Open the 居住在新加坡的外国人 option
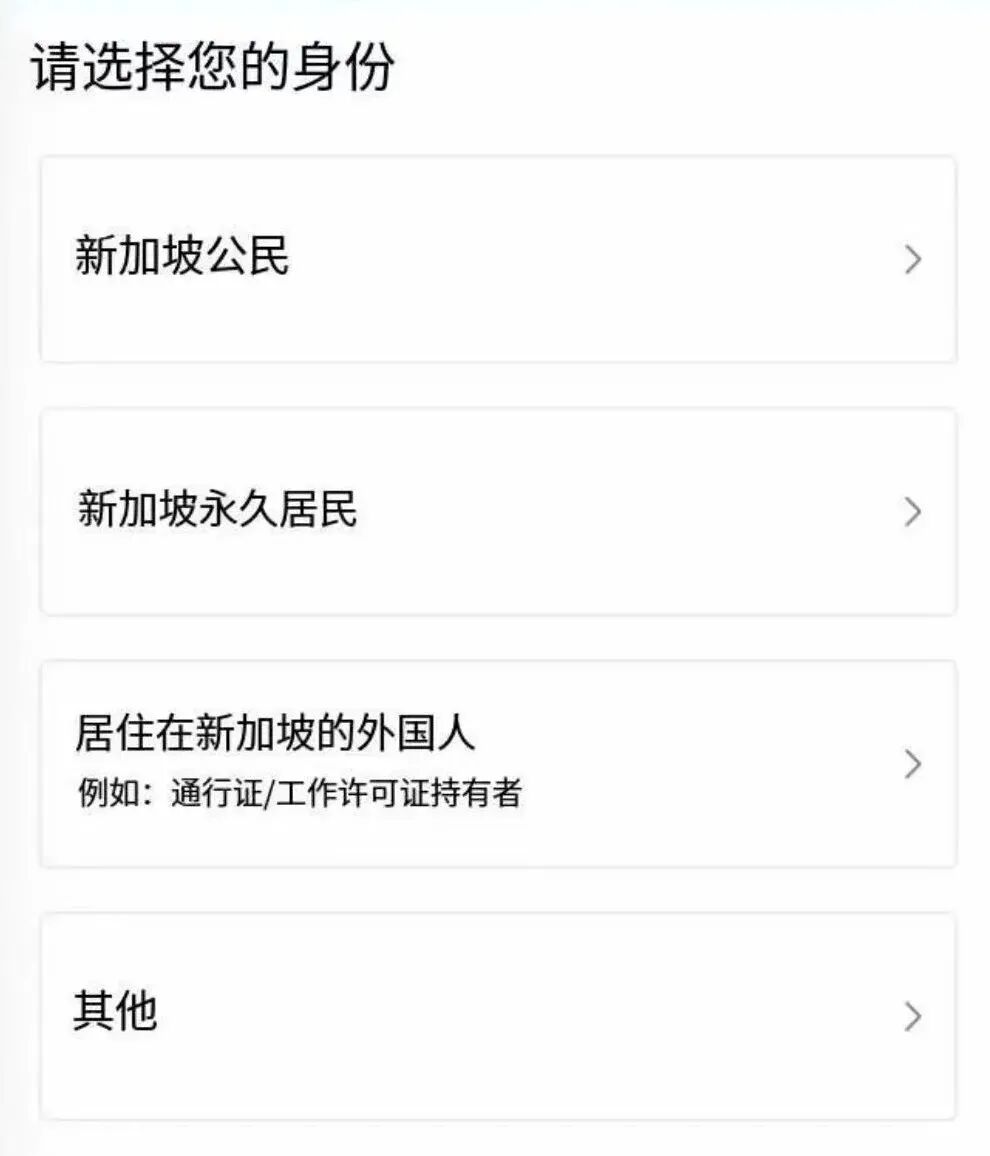The width and height of the screenshot is (990, 1156). click(x=497, y=764)
